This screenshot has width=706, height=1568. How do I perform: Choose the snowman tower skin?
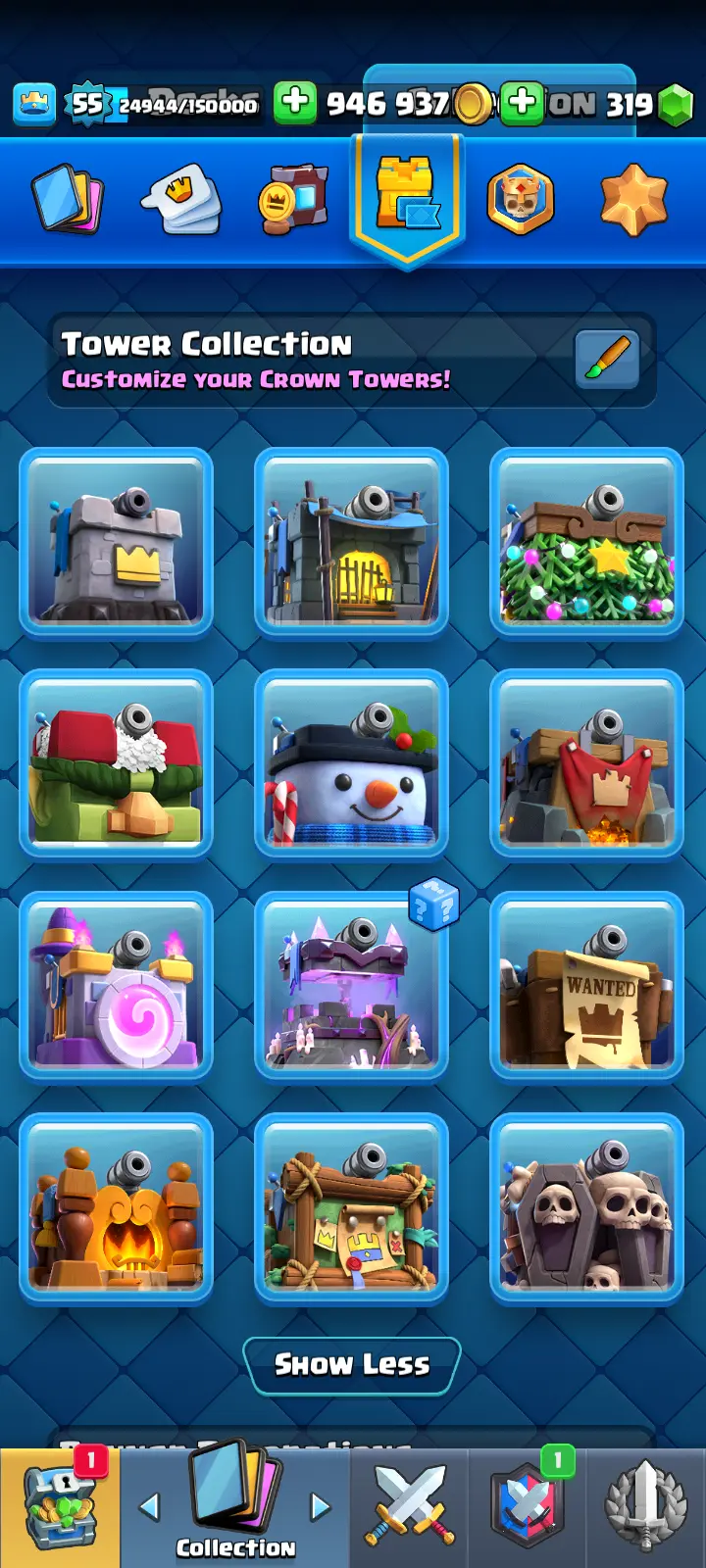click(x=351, y=762)
